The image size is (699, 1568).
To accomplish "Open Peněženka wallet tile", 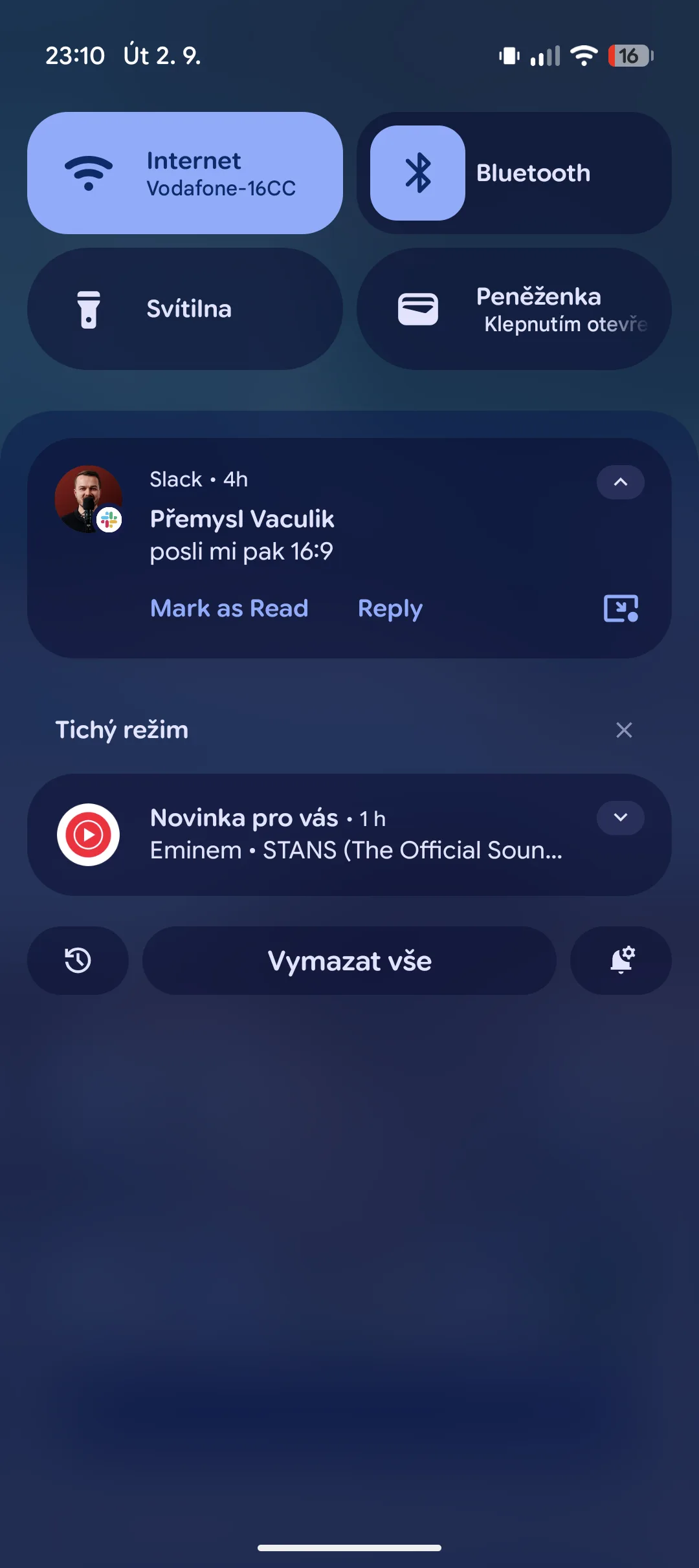I will (514, 309).
